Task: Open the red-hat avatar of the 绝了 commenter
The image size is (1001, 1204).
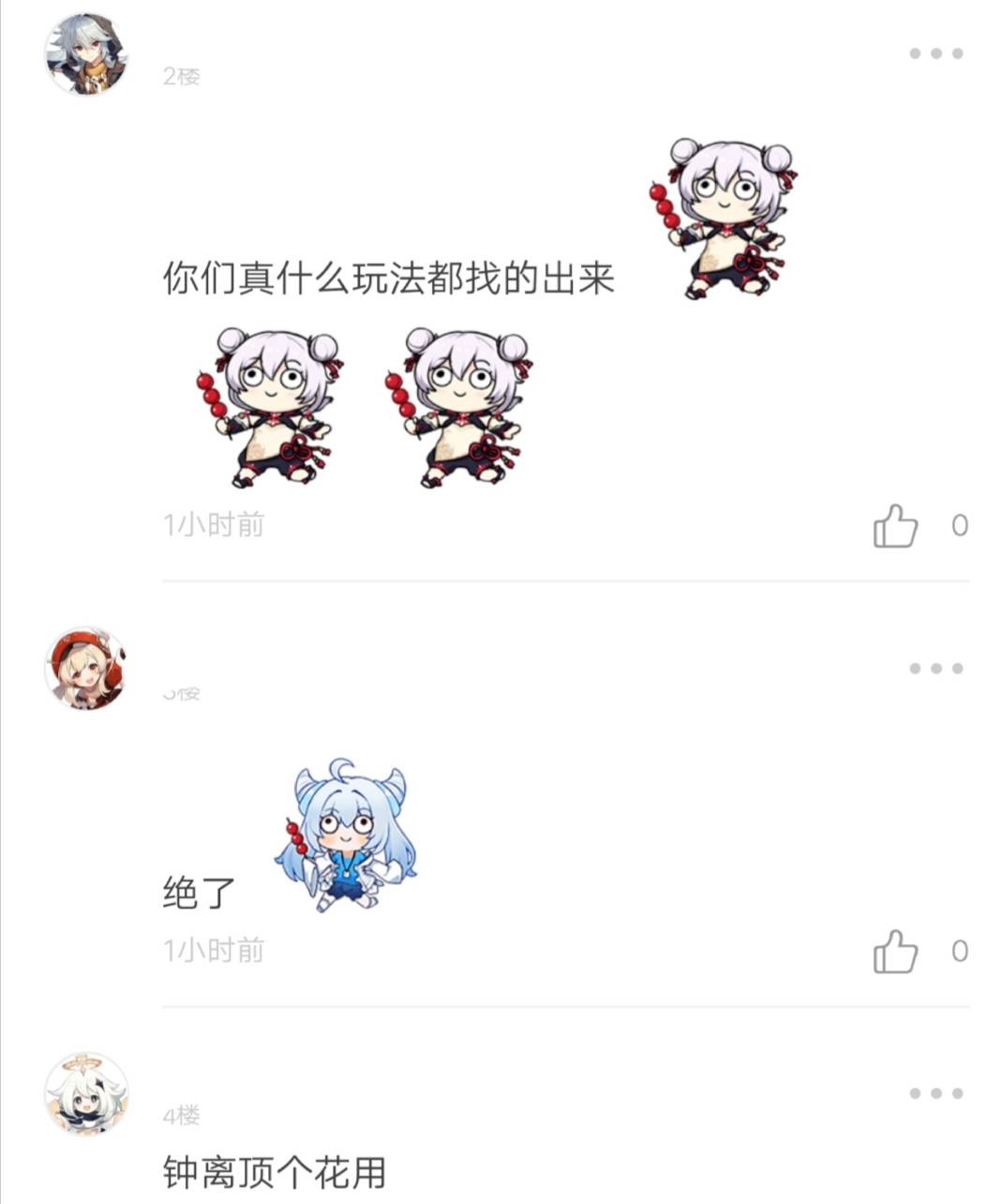Action: coord(86,669)
